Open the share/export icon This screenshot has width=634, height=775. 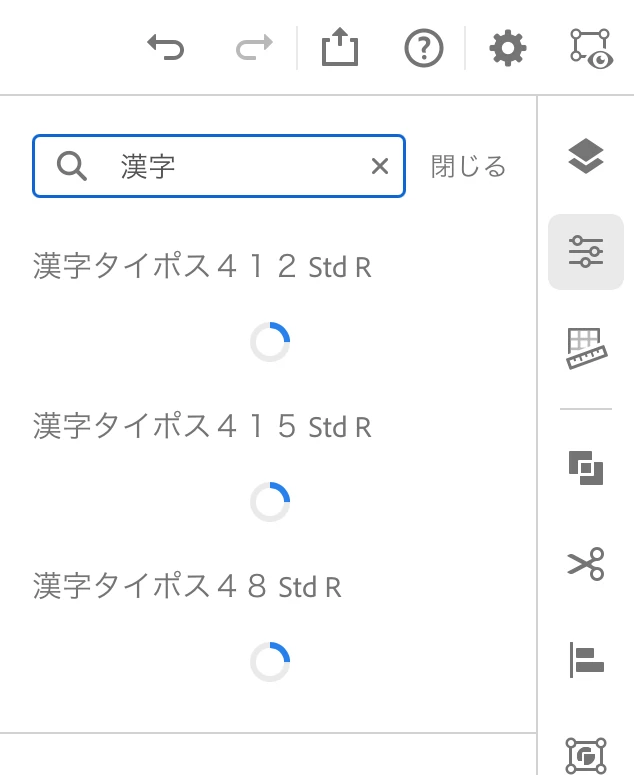(340, 47)
